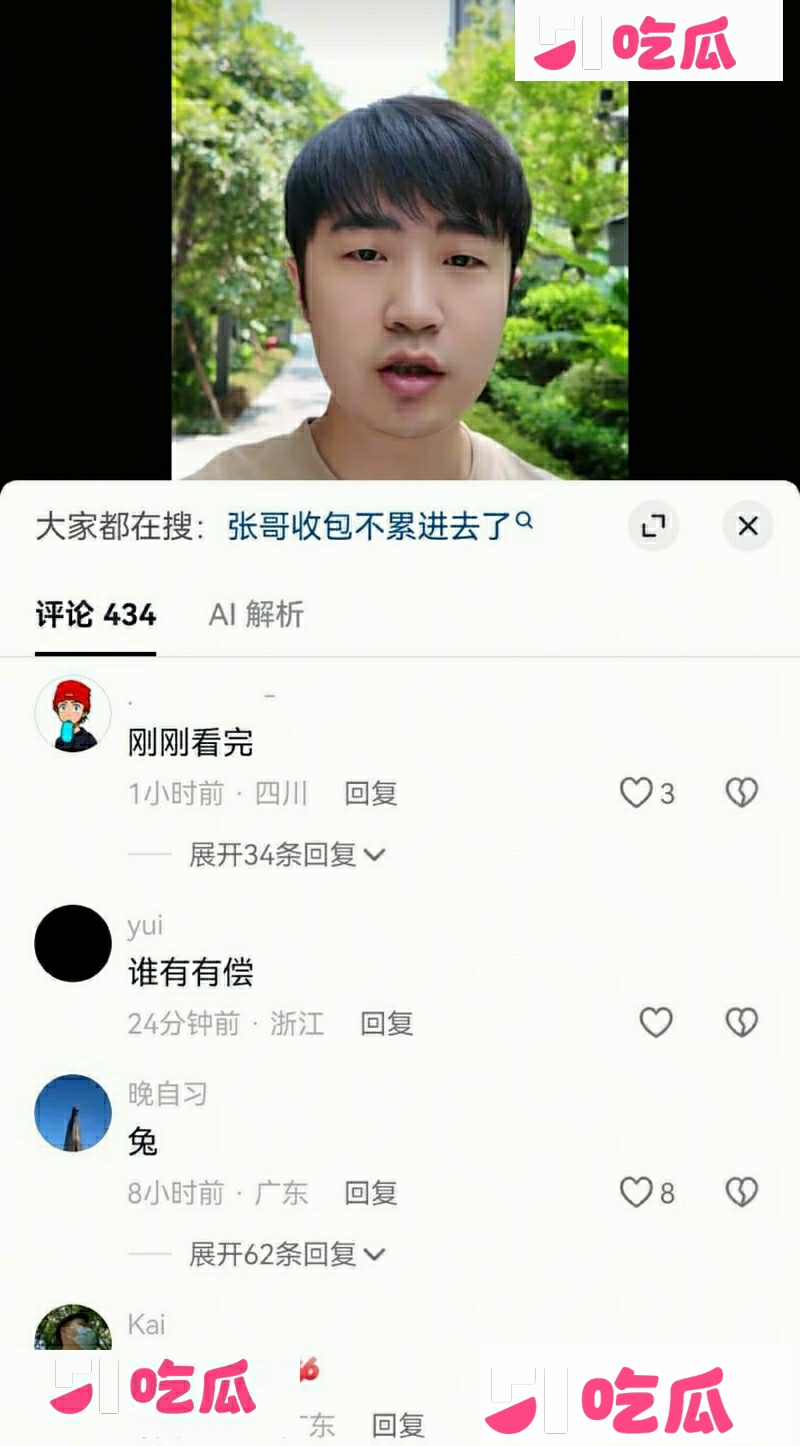
Task: Open 晚自习's profile avatar
Action: (73, 1113)
